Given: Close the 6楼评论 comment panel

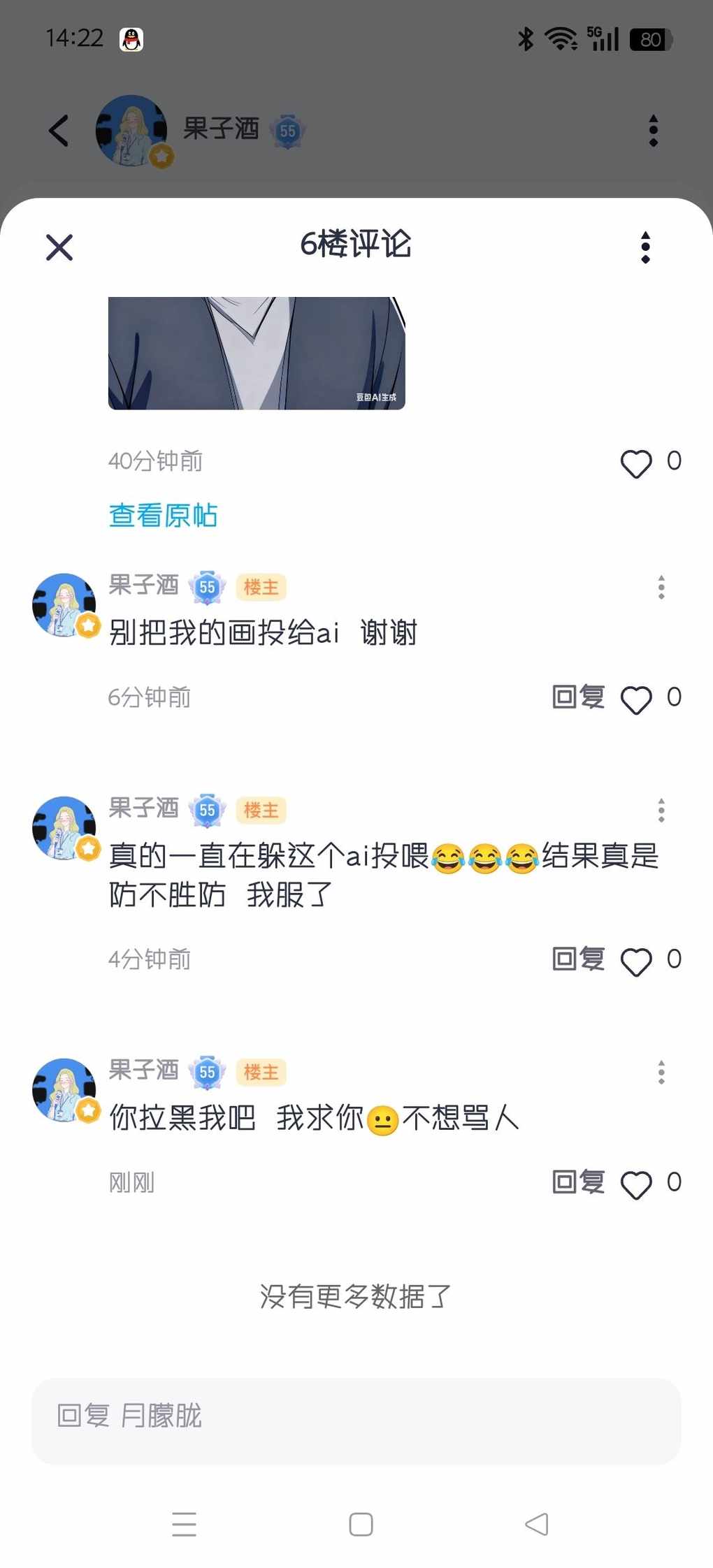Looking at the screenshot, I should pos(59,247).
